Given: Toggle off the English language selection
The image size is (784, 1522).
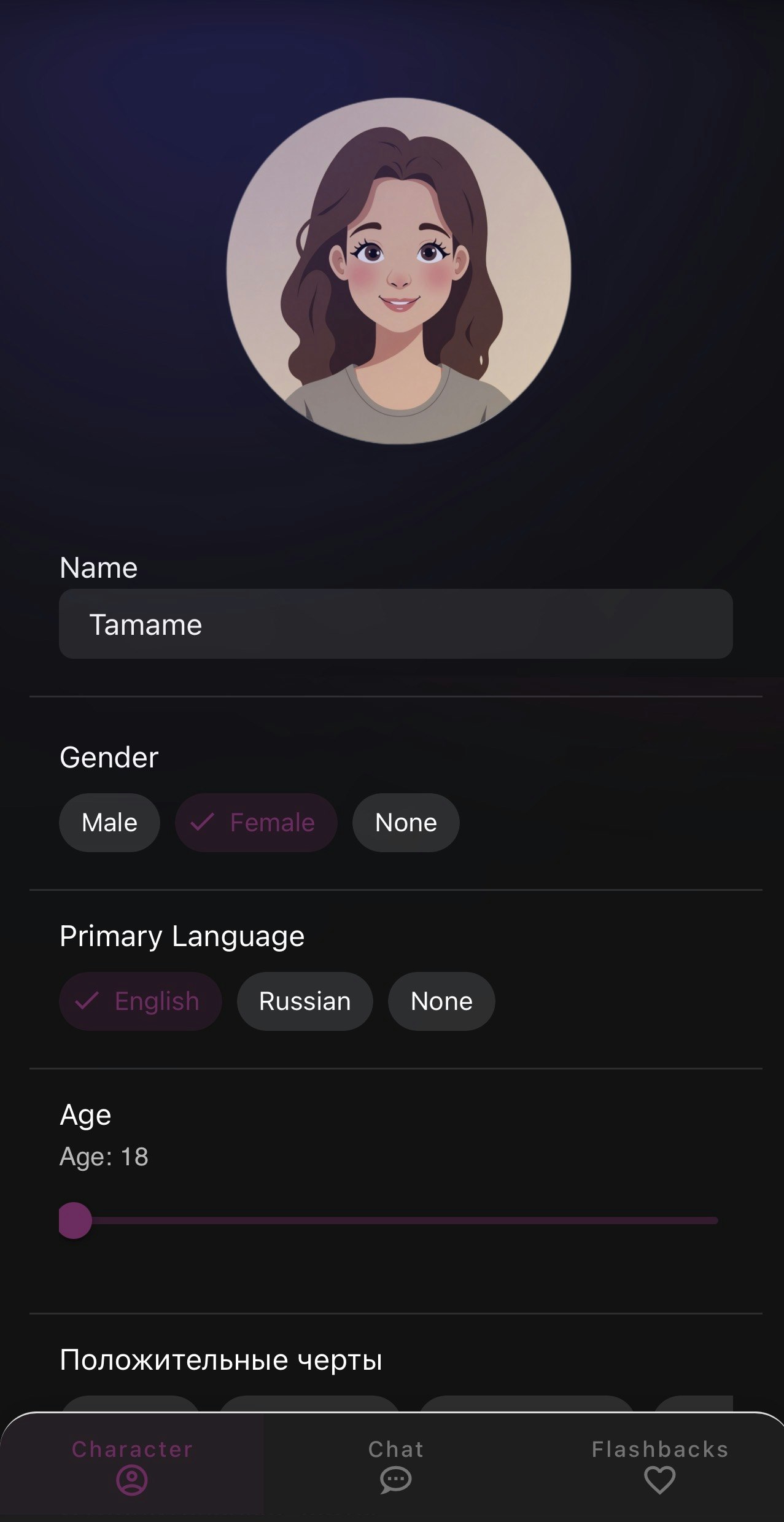Looking at the screenshot, I should (x=140, y=1001).
